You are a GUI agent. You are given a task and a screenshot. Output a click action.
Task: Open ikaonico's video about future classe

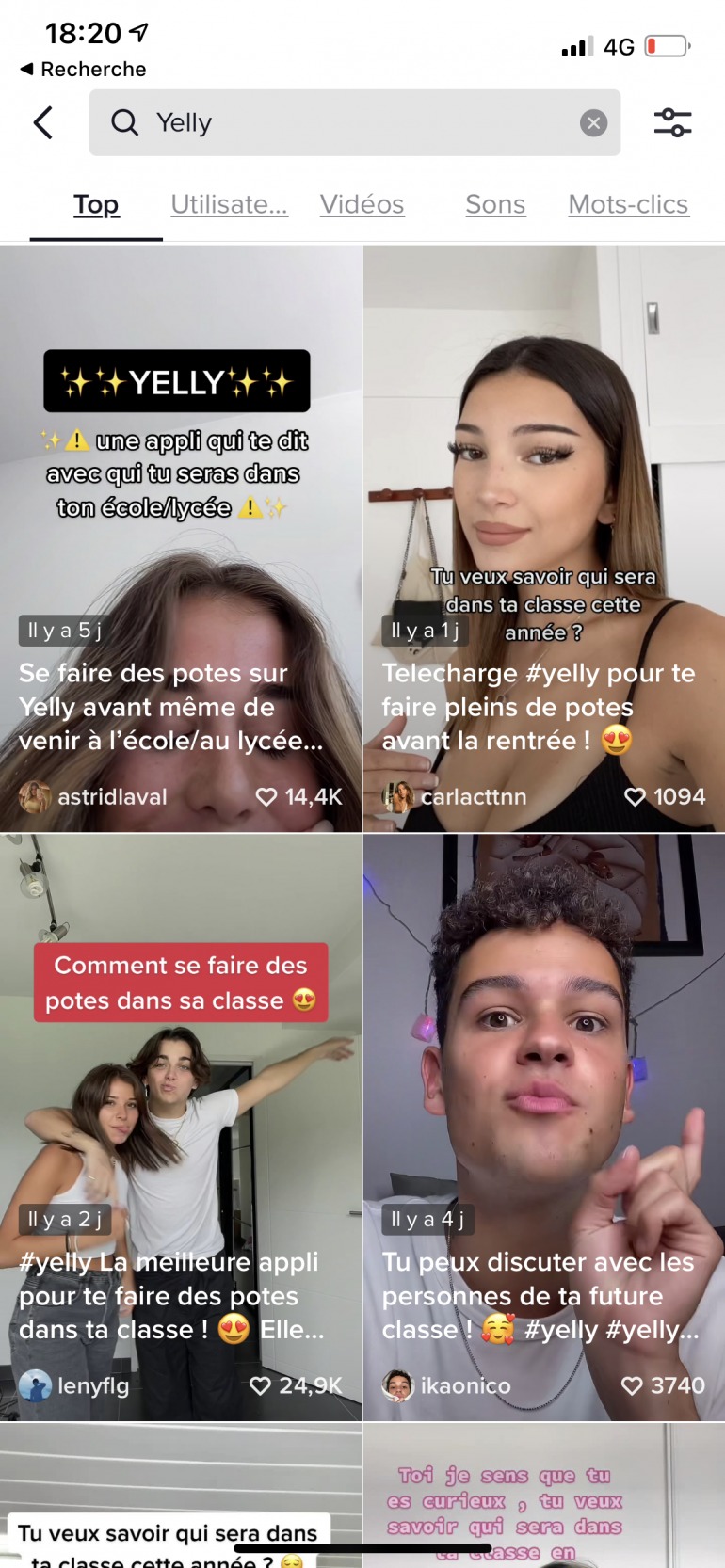point(544,1127)
